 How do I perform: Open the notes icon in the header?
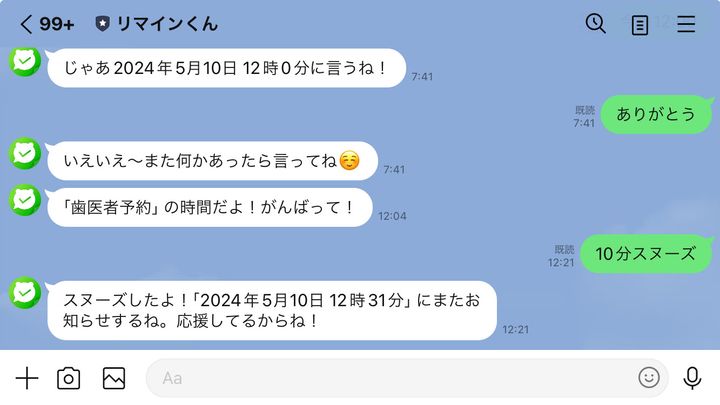(x=640, y=25)
